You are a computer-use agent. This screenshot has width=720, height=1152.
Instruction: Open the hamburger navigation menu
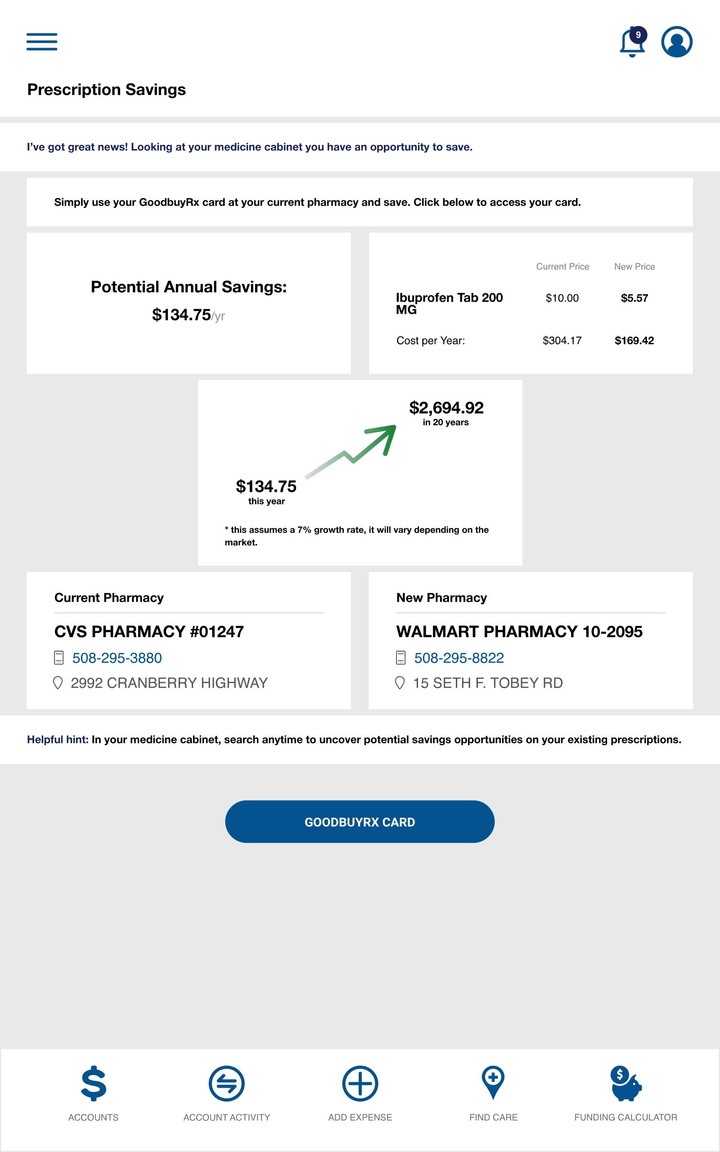tap(41, 42)
